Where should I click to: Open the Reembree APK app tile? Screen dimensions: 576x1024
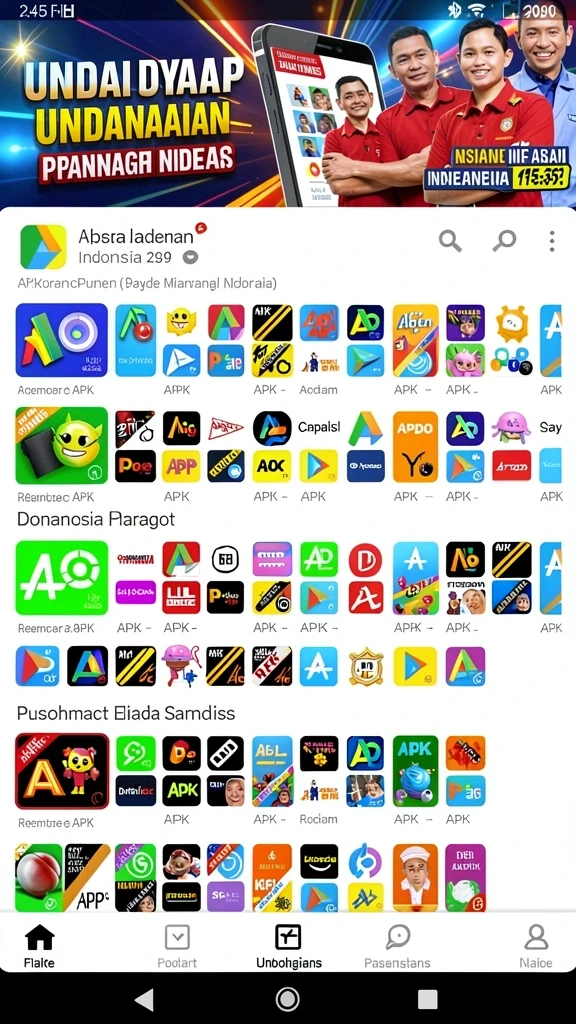click(62, 771)
